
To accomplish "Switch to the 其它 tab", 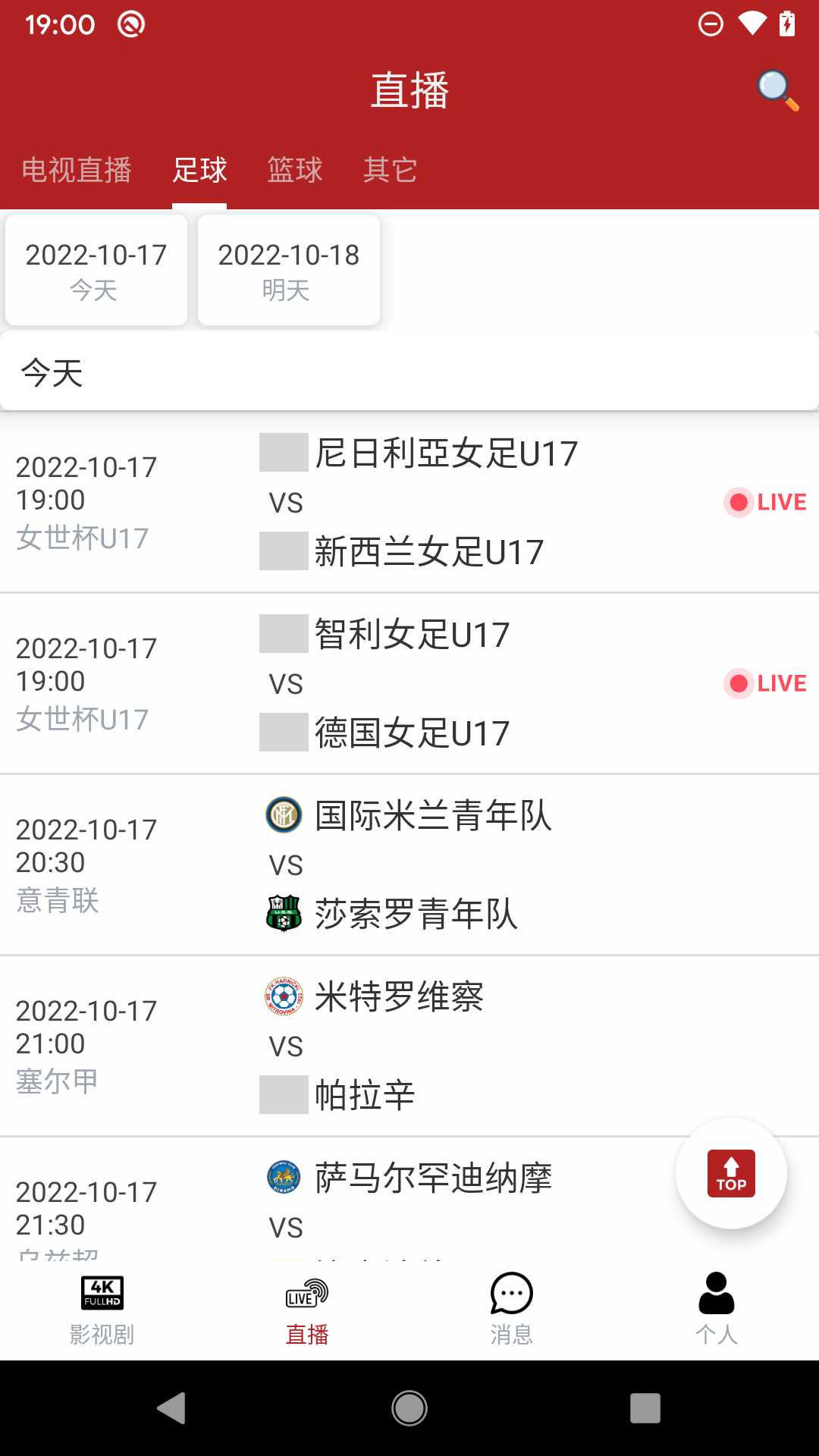I will [390, 170].
